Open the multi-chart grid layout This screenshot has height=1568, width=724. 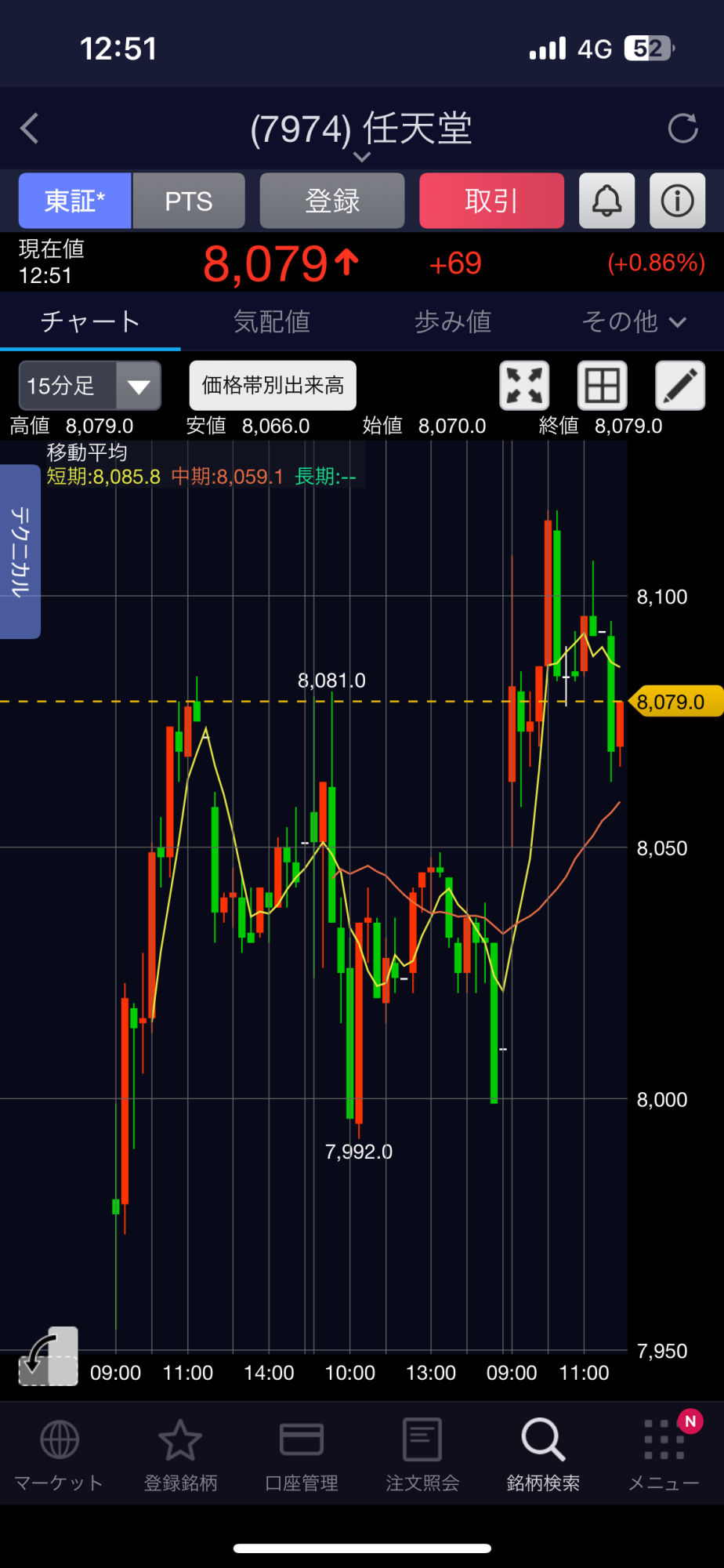(602, 386)
